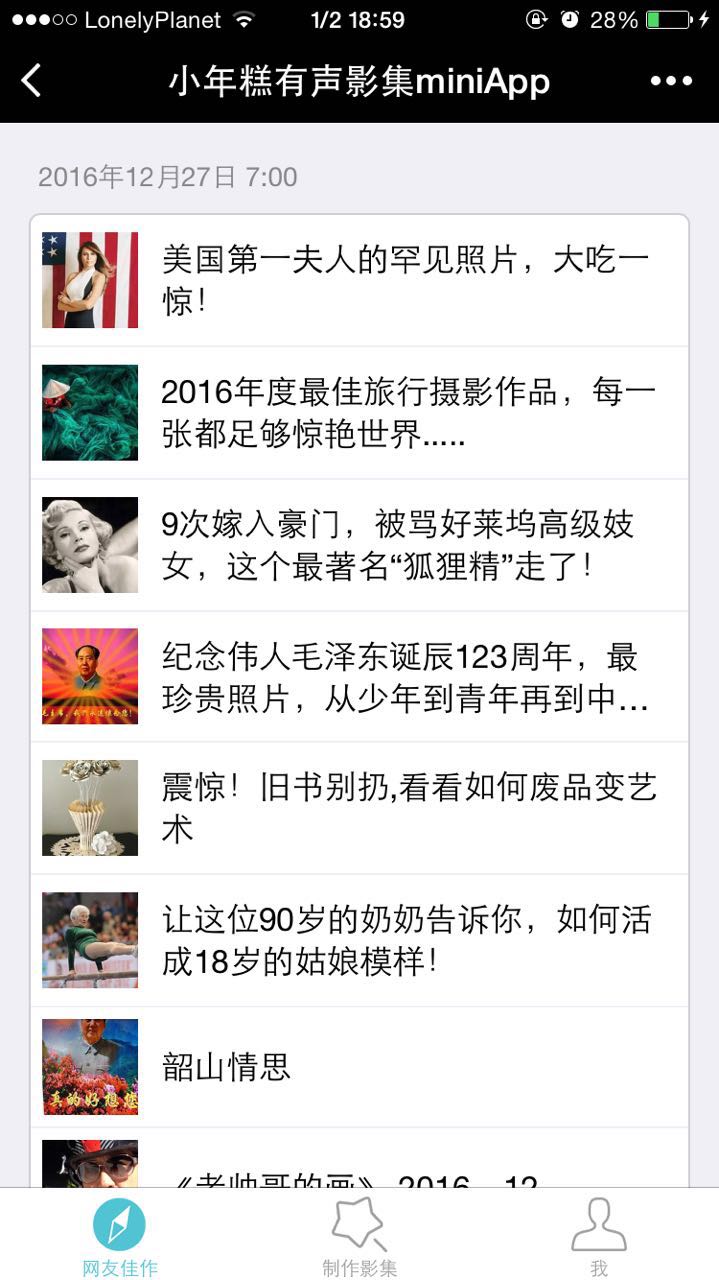
Task: Open the three-dot overflow menu
Action: coord(671,81)
